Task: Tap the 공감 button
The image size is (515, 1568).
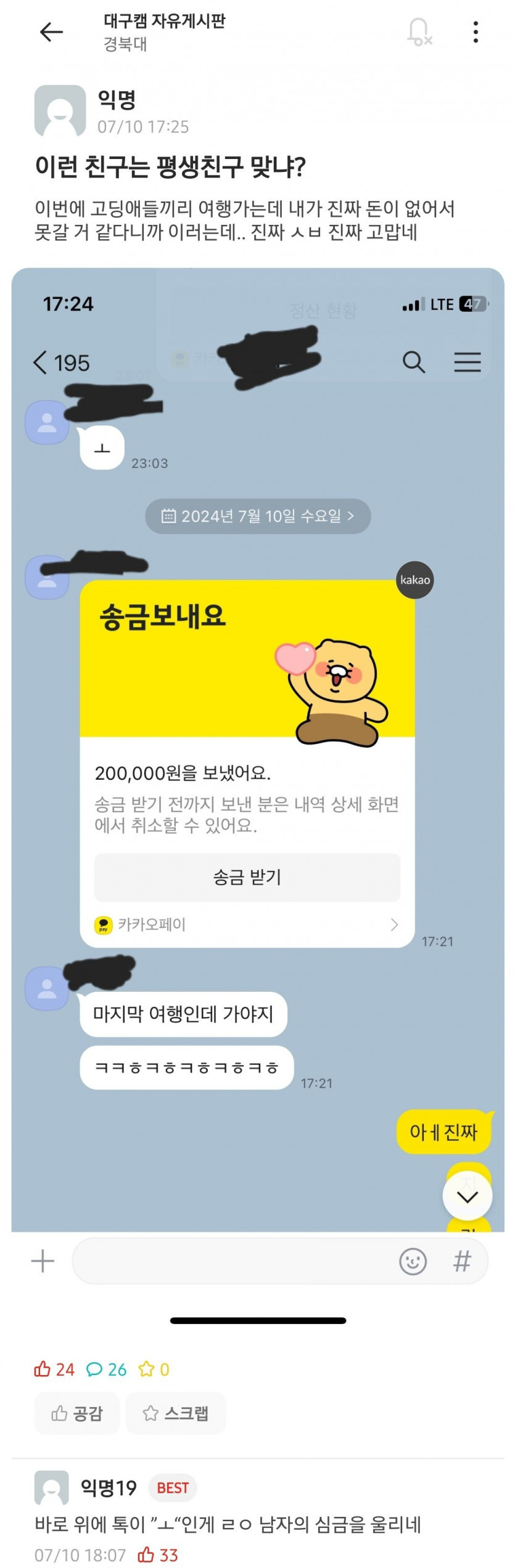Action: tap(76, 1413)
